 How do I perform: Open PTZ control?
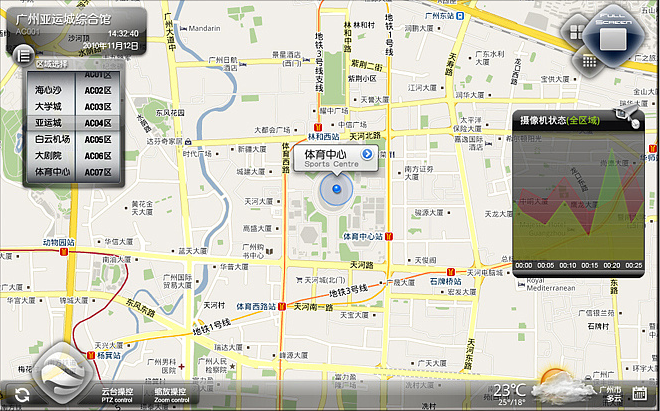coord(117,395)
